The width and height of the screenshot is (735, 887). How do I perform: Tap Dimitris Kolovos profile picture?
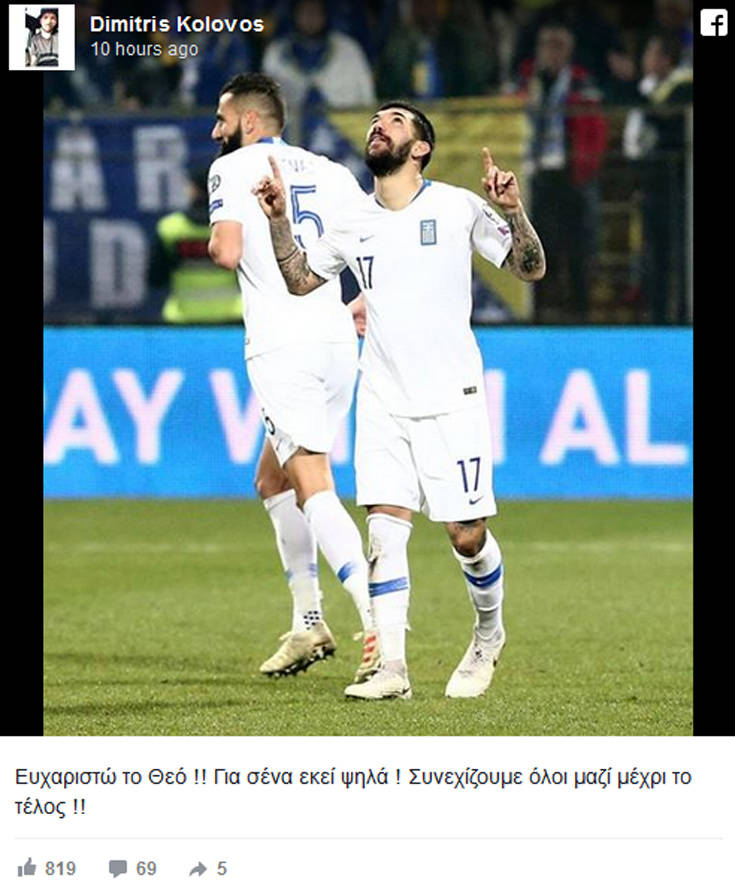[x=42, y=37]
